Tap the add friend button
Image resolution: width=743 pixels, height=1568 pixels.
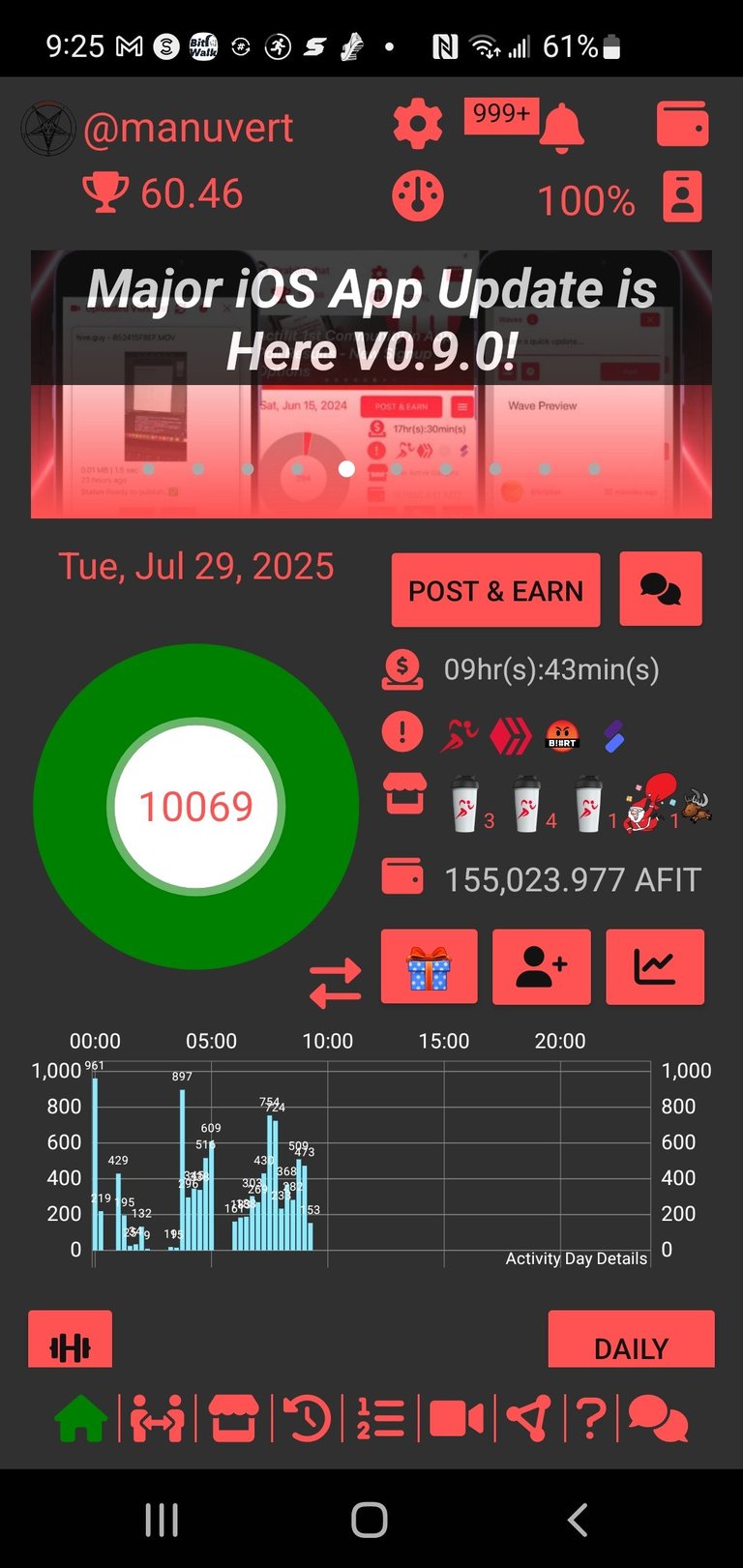[542, 966]
